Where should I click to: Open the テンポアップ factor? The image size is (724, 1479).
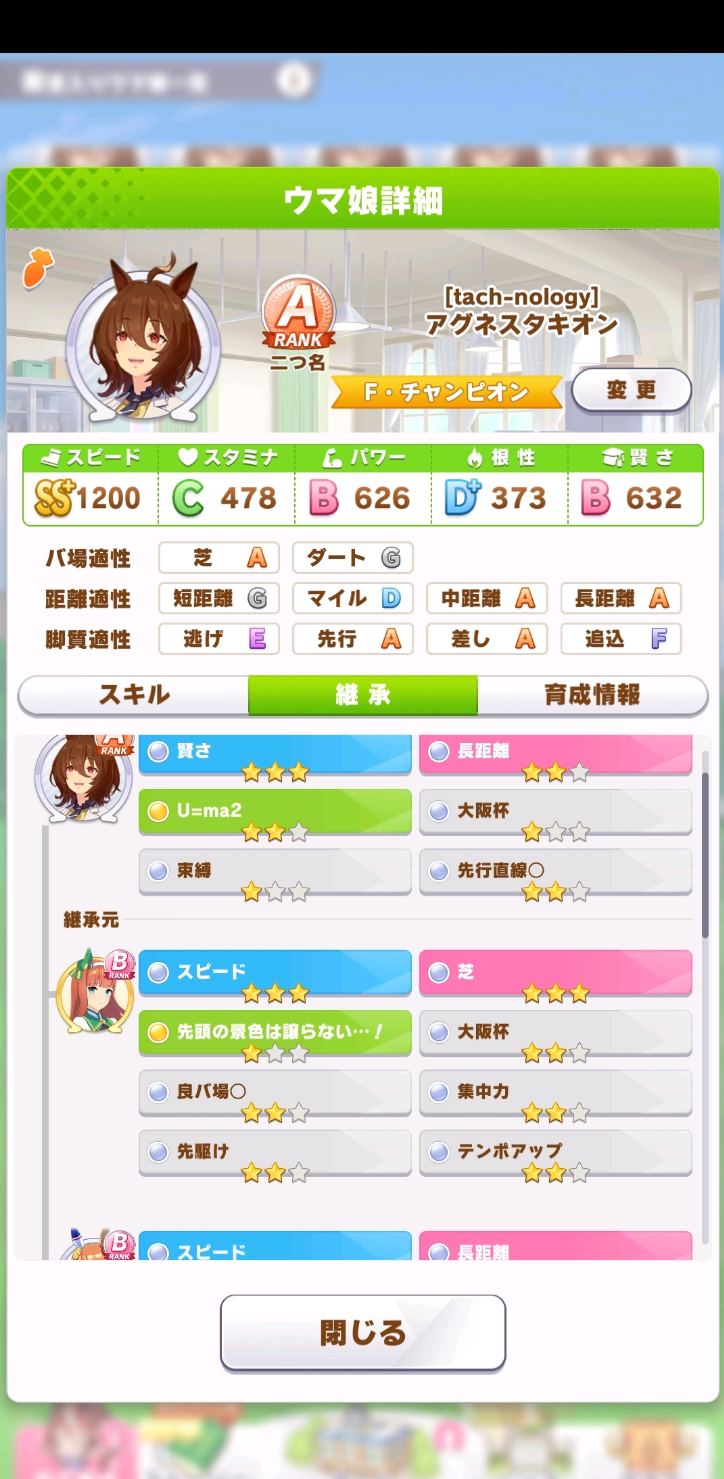tap(555, 1152)
